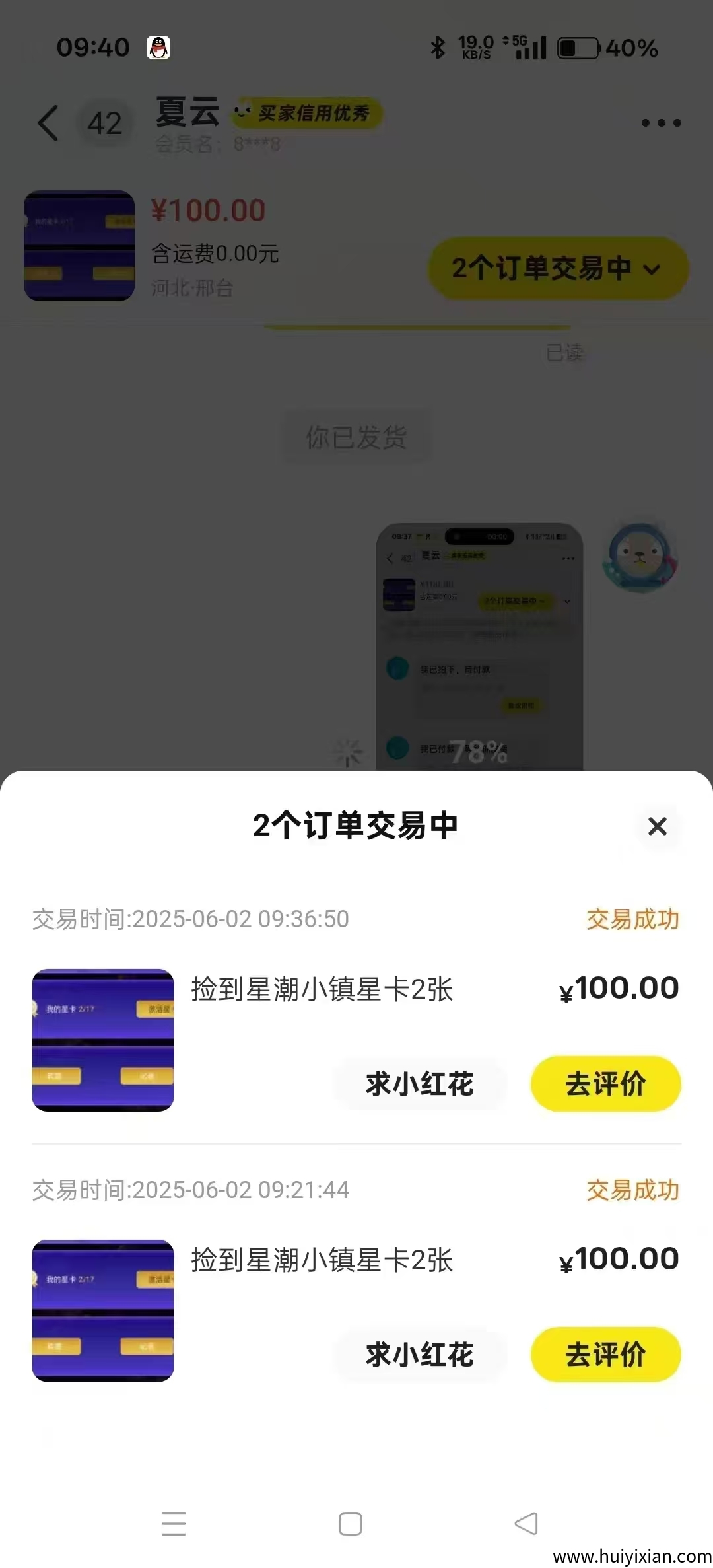Tap 求小红花 on the second order
Image resolution: width=713 pixels, height=1568 pixels.
(x=420, y=1355)
